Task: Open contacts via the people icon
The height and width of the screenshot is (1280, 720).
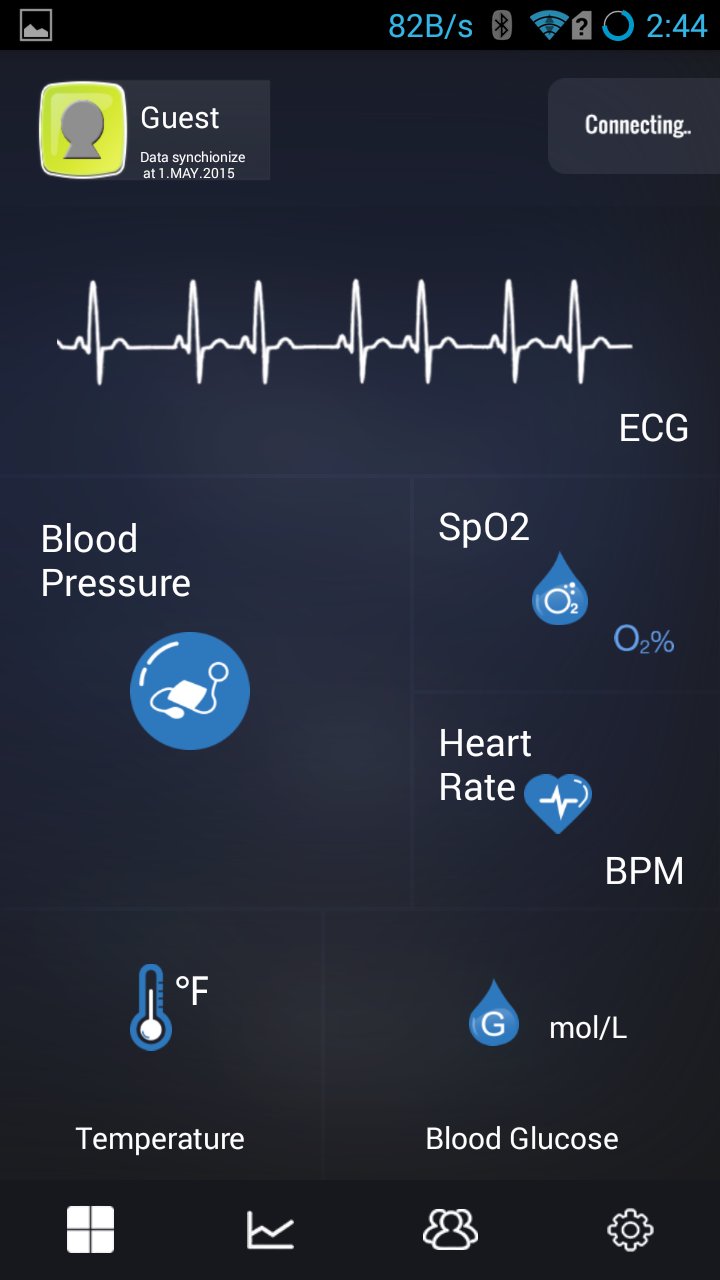Action: tap(450, 1230)
